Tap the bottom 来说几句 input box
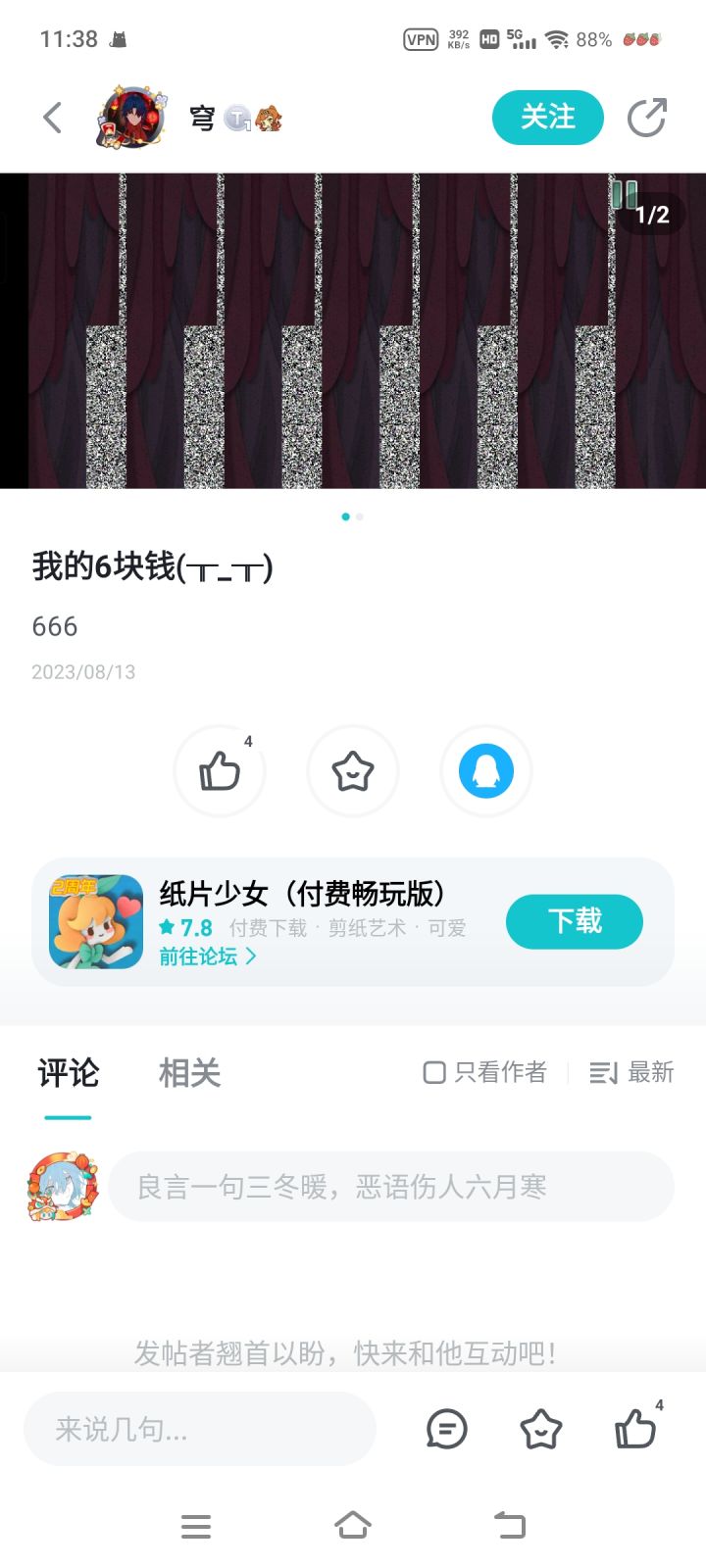The width and height of the screenshot is (706, 1568). click(199, 1429)
